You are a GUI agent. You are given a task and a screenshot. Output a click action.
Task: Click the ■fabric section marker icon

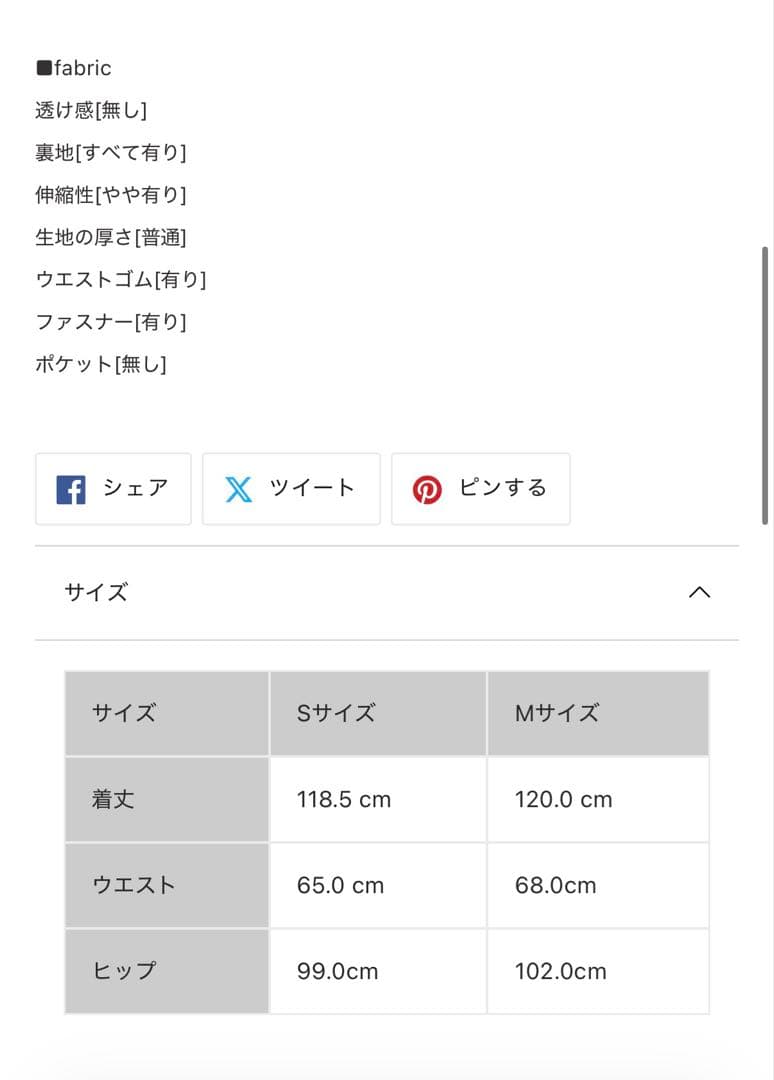click(42, 67)
